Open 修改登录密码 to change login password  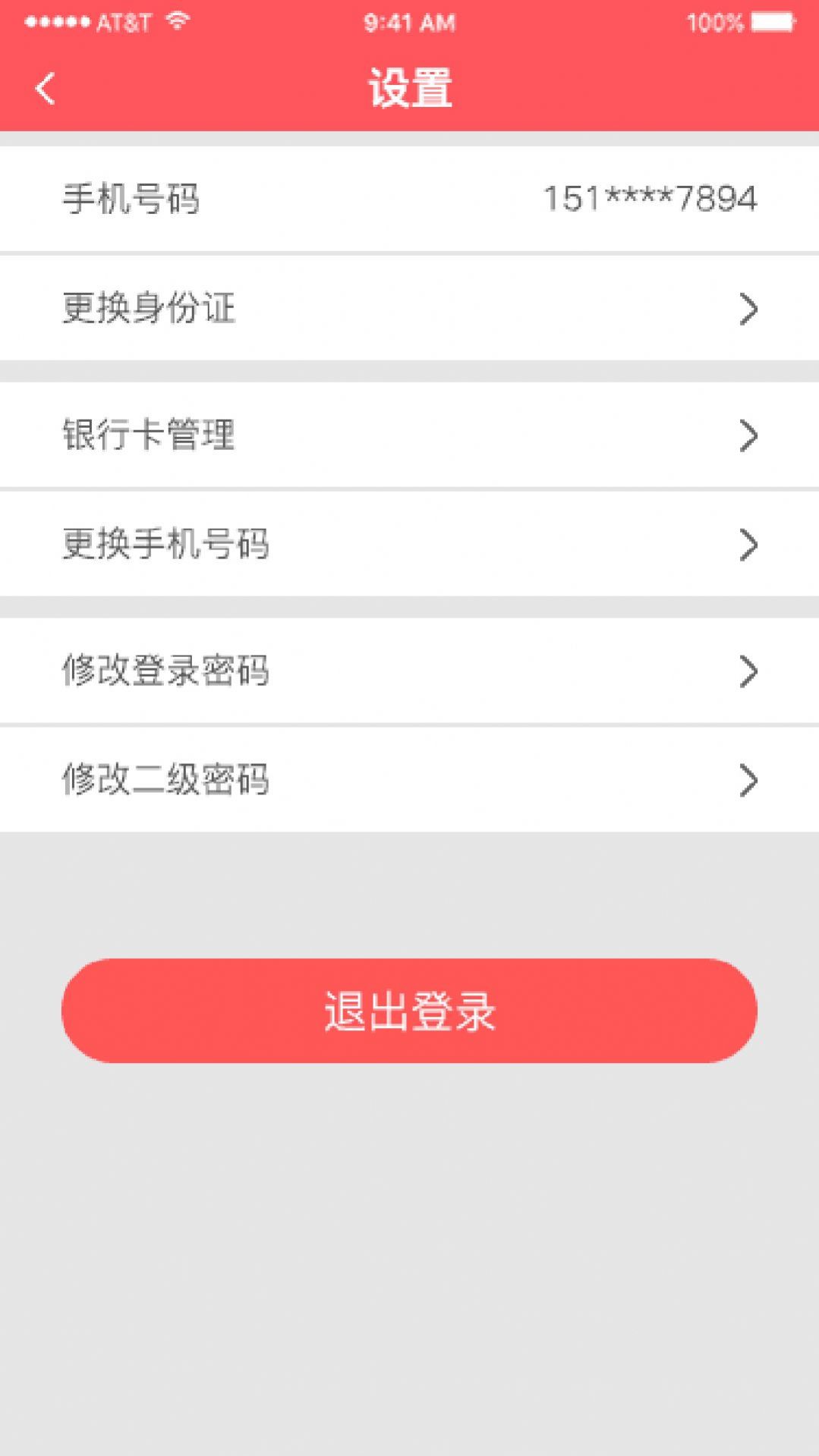(408, 671)
